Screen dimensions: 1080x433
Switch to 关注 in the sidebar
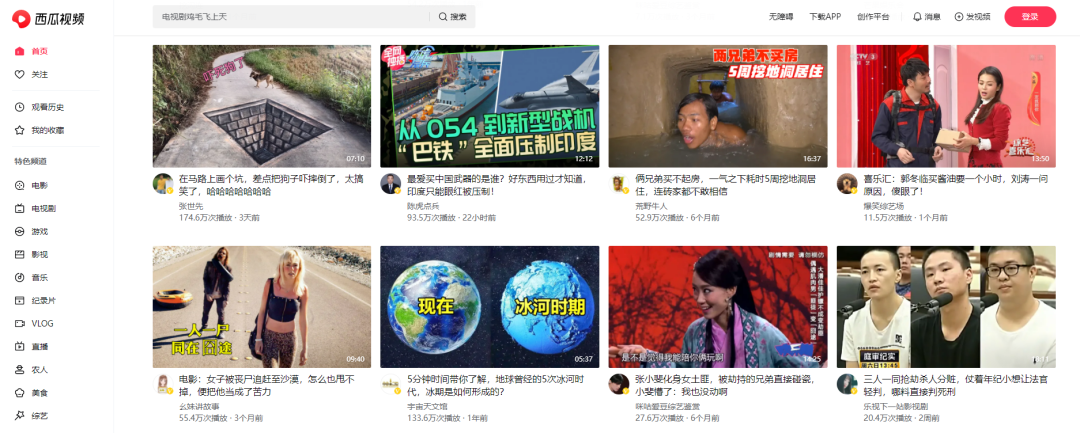point(38,74)
